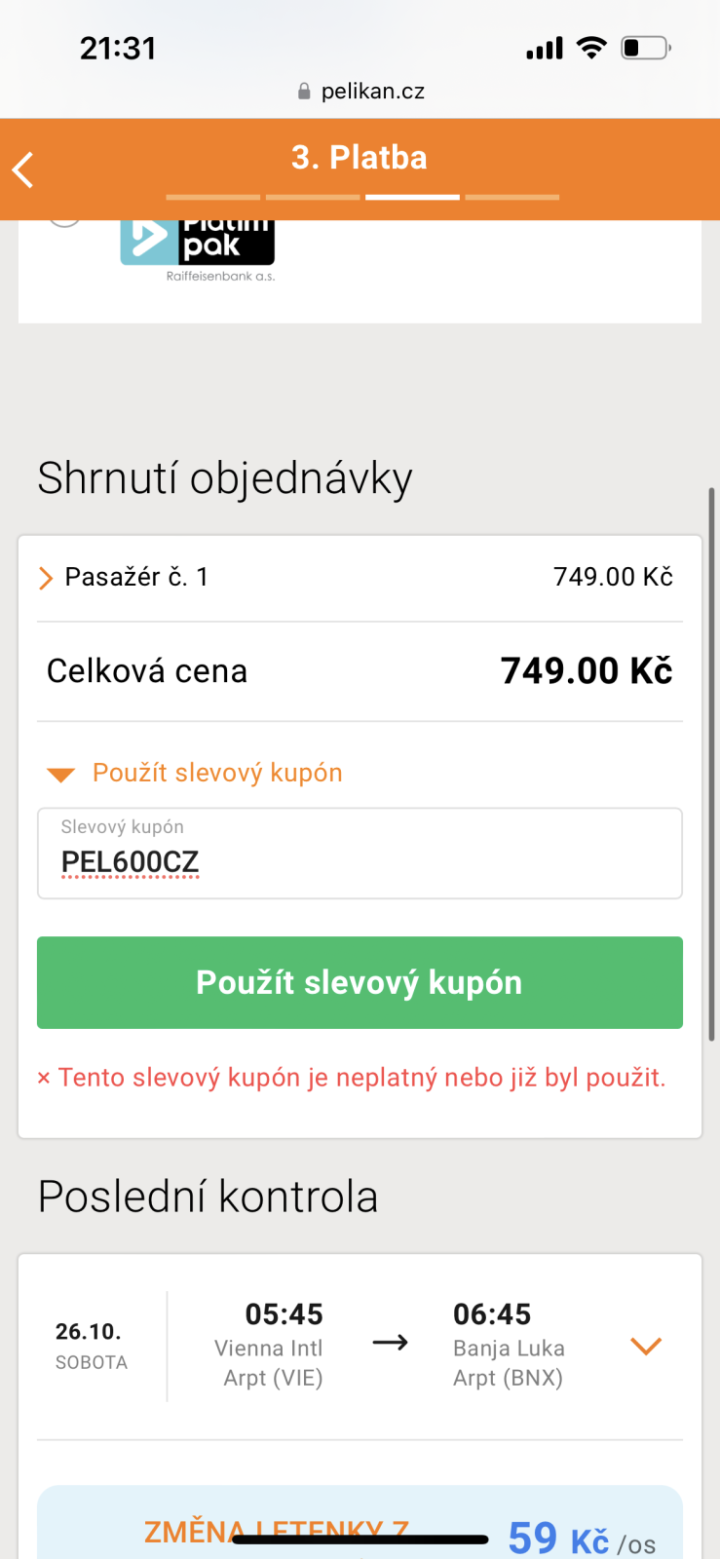Select the Platím pak payment radio button
The image size is (720, 1559).
click(64, 222)
